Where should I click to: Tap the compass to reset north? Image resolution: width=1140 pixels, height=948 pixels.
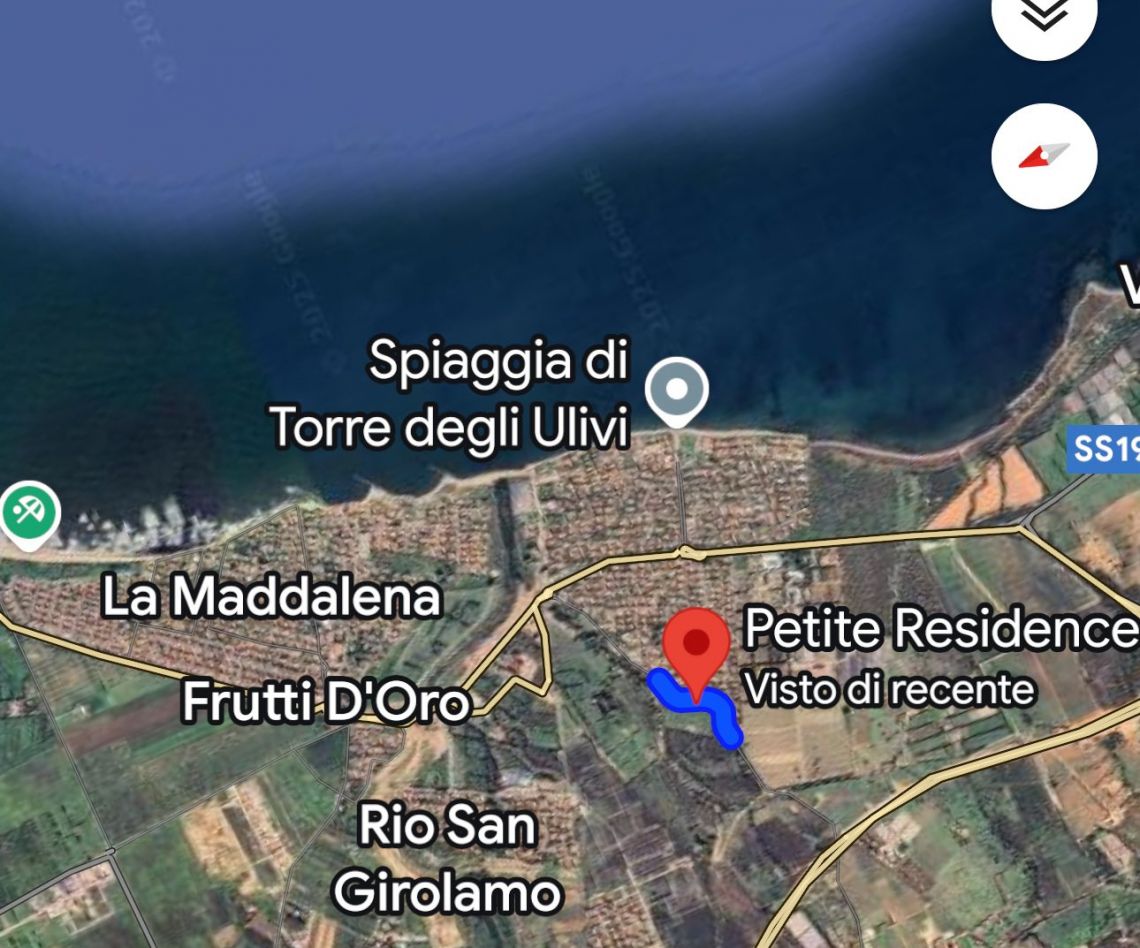point(1044,156)
